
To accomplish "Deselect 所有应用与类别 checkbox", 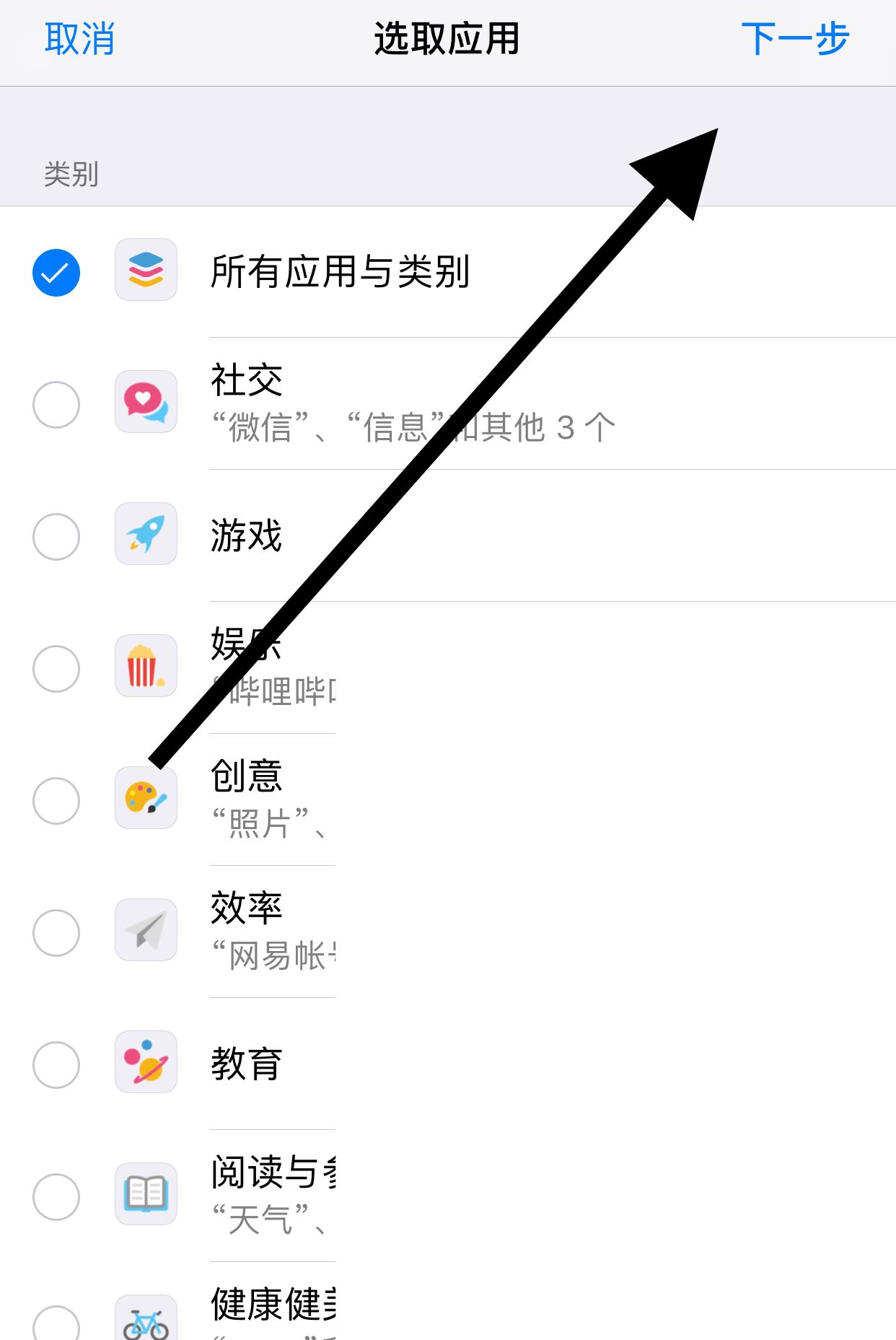I will 56,273.
